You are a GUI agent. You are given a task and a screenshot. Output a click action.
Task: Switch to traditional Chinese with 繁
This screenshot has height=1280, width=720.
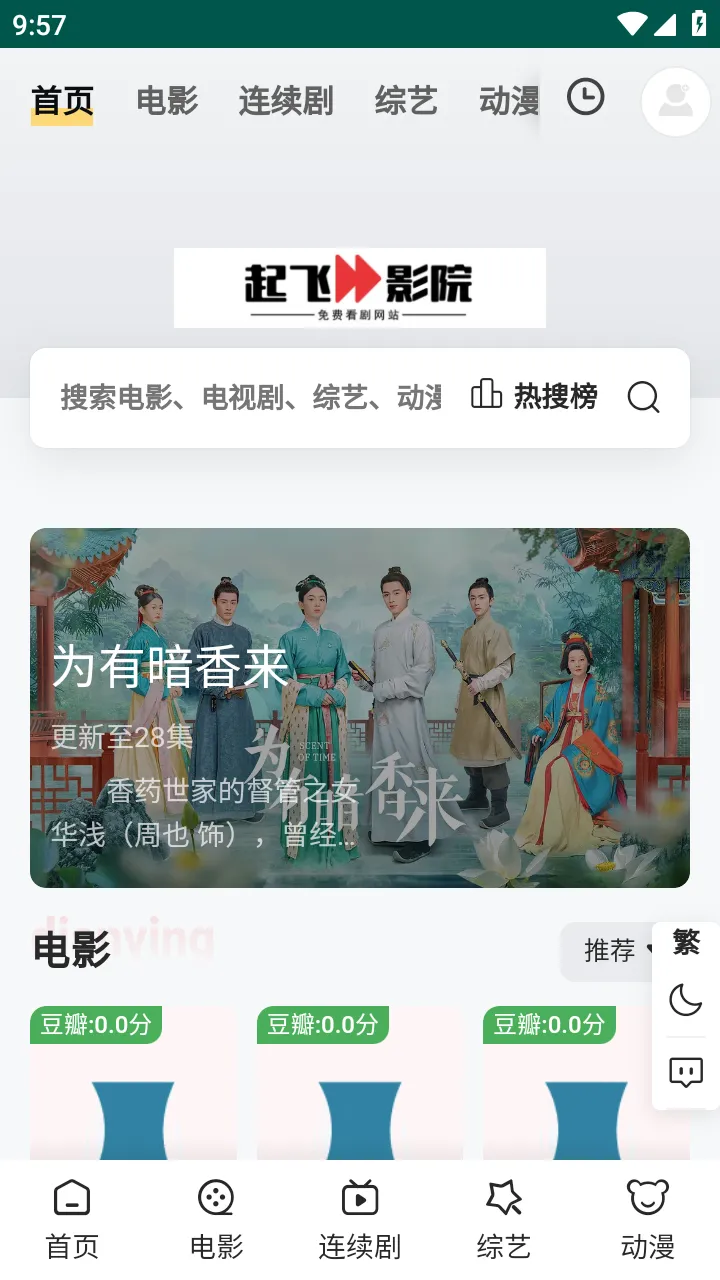686,942
